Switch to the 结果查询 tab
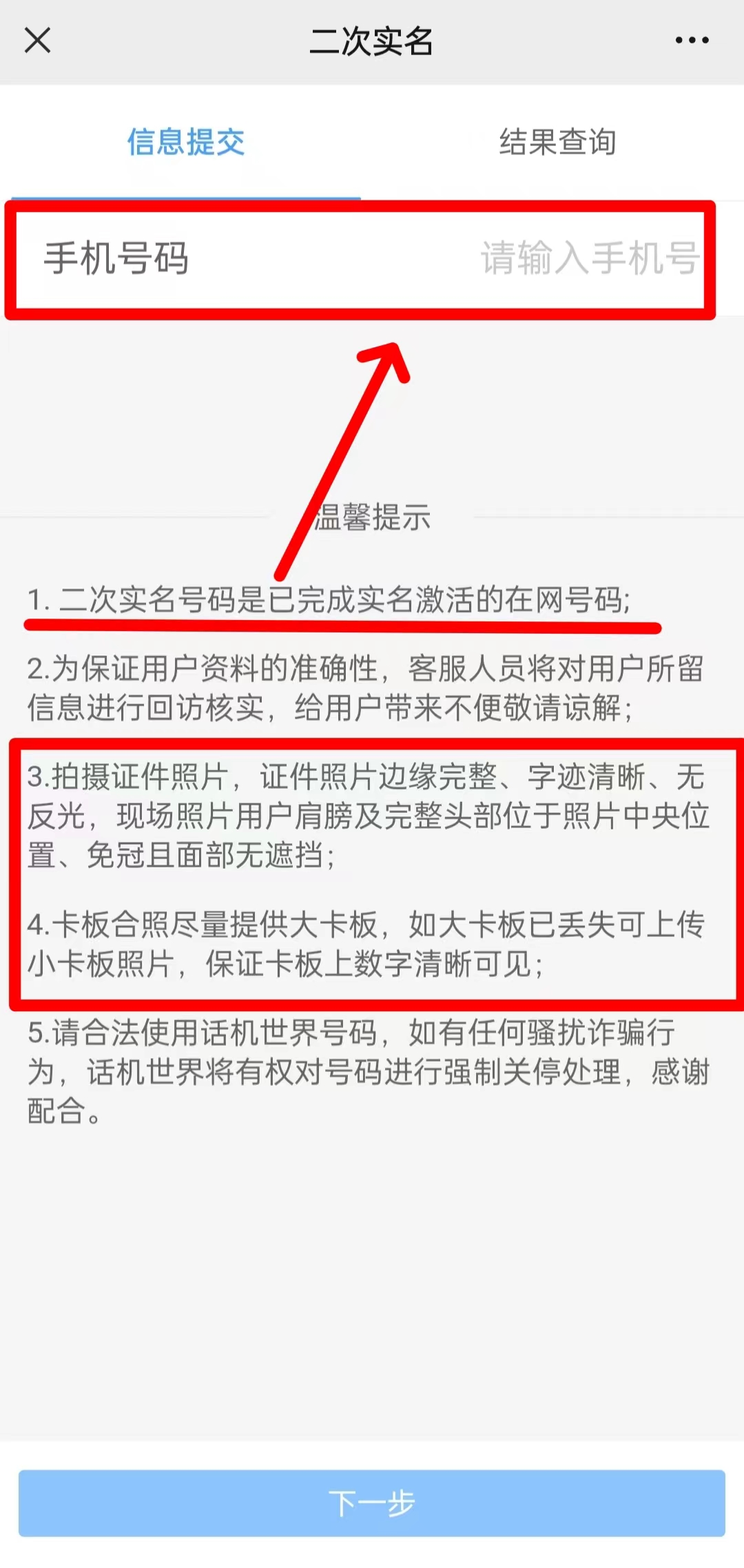 [557, 143]
